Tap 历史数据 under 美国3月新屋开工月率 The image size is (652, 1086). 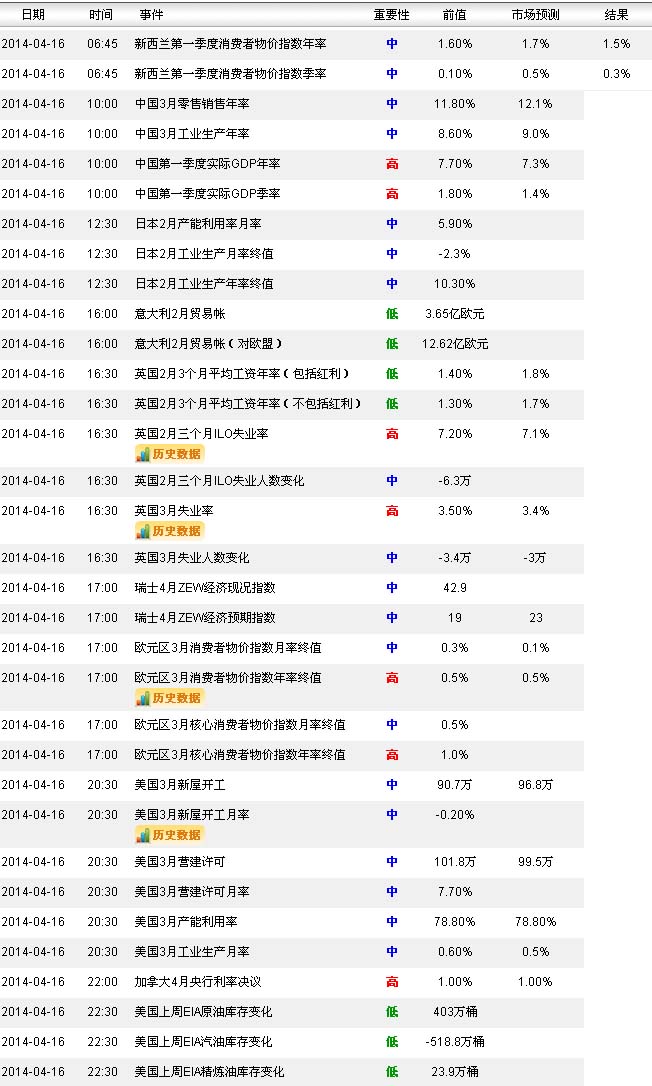coord(168,834)
